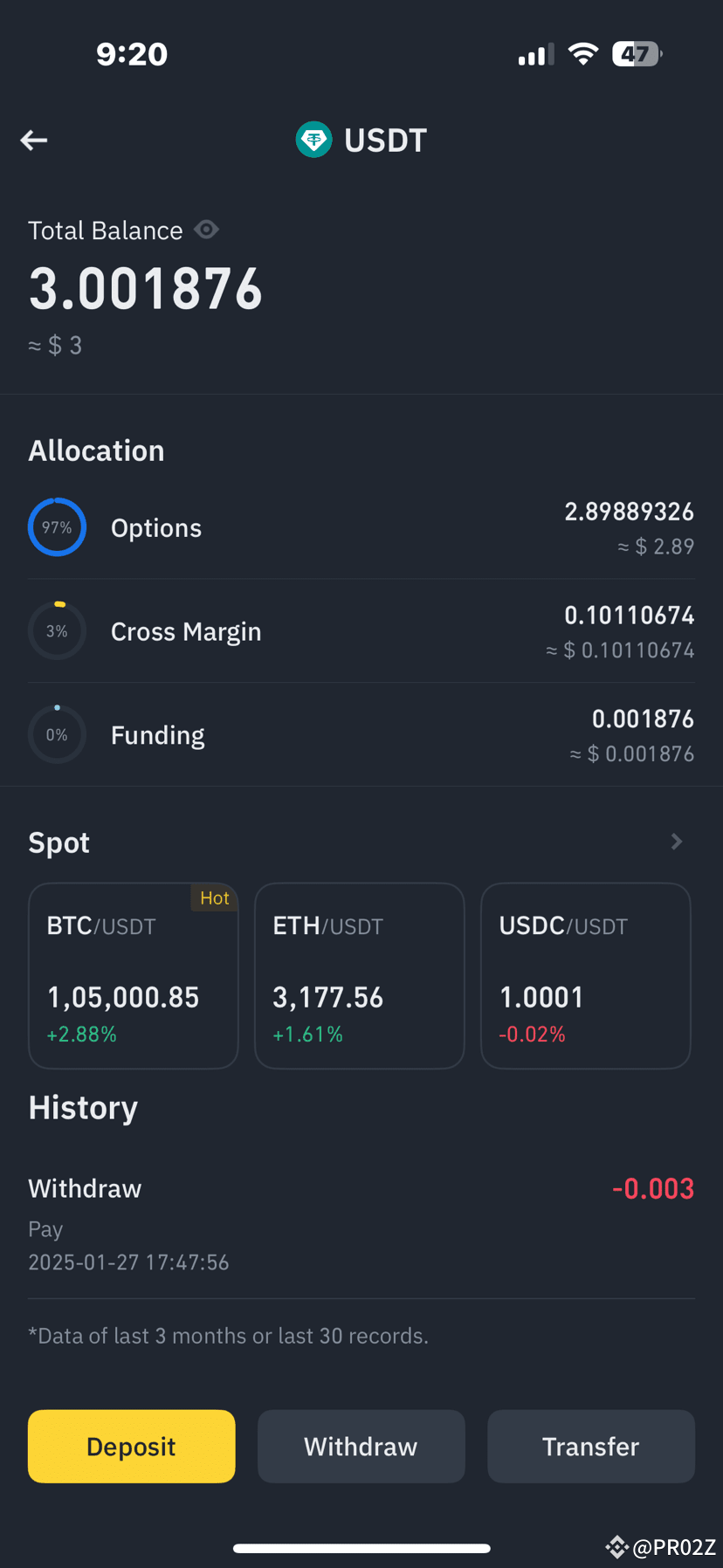Viewport: 723px width, 1568px height.
Task: Expand the Spot section via its chevron
Action: (676, 841)
